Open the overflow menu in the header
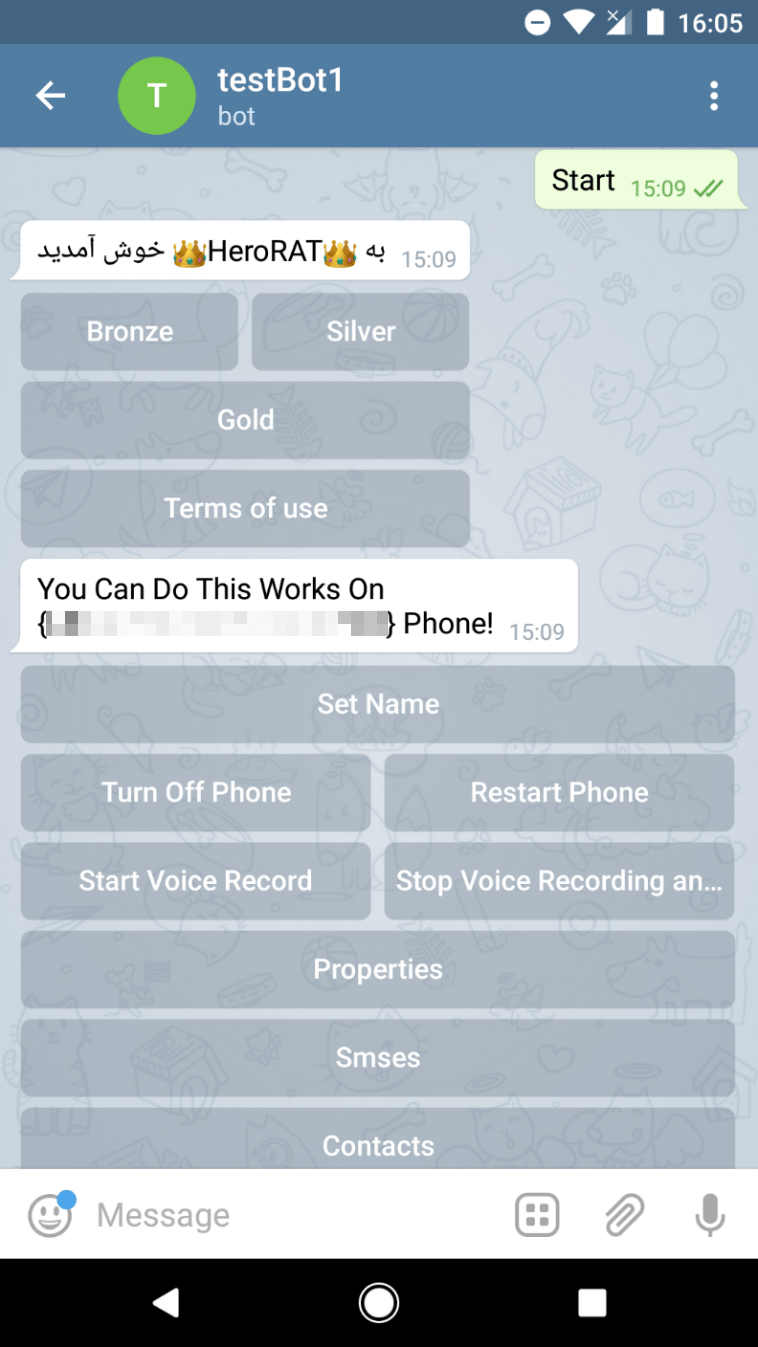This screenshot has width=758, height=1347. click(713, 96)
